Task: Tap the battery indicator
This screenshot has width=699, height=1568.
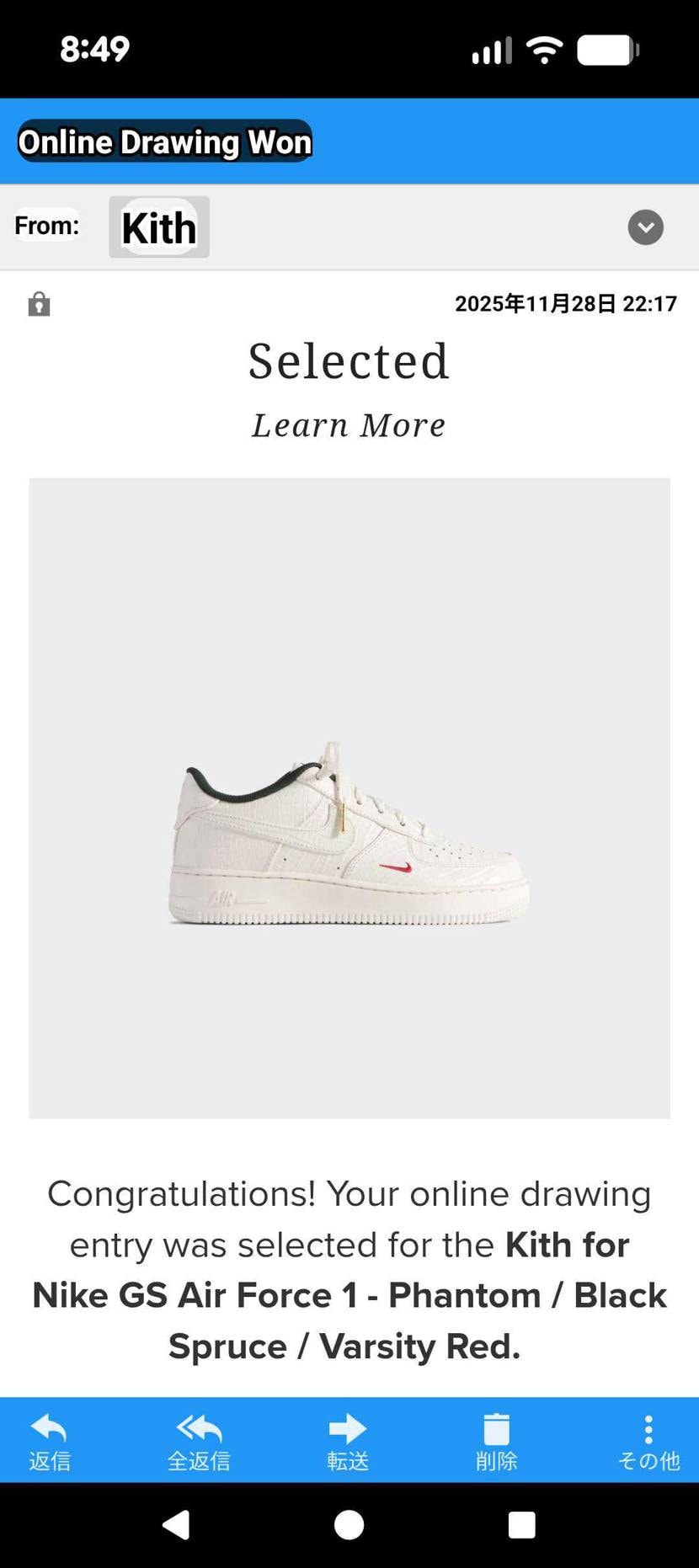Action: click(x=607, y=49)
